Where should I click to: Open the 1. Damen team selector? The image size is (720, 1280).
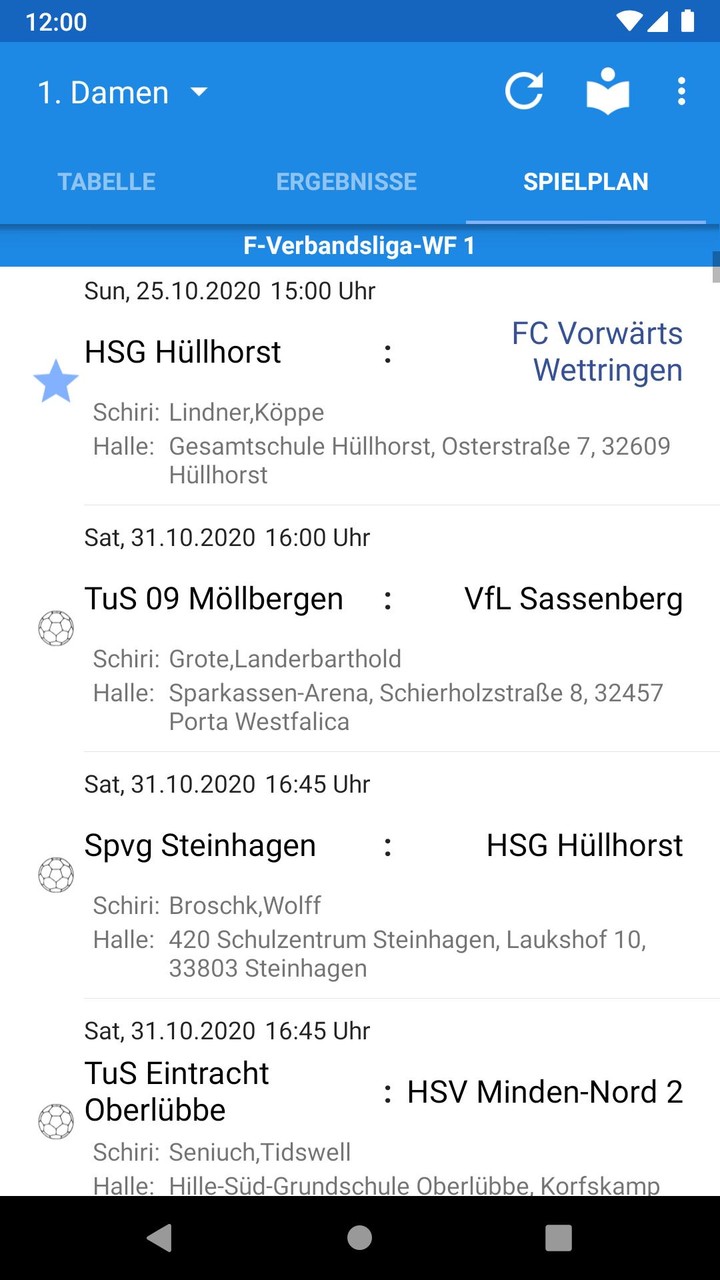pyautogui.click(x=103, y=92)
